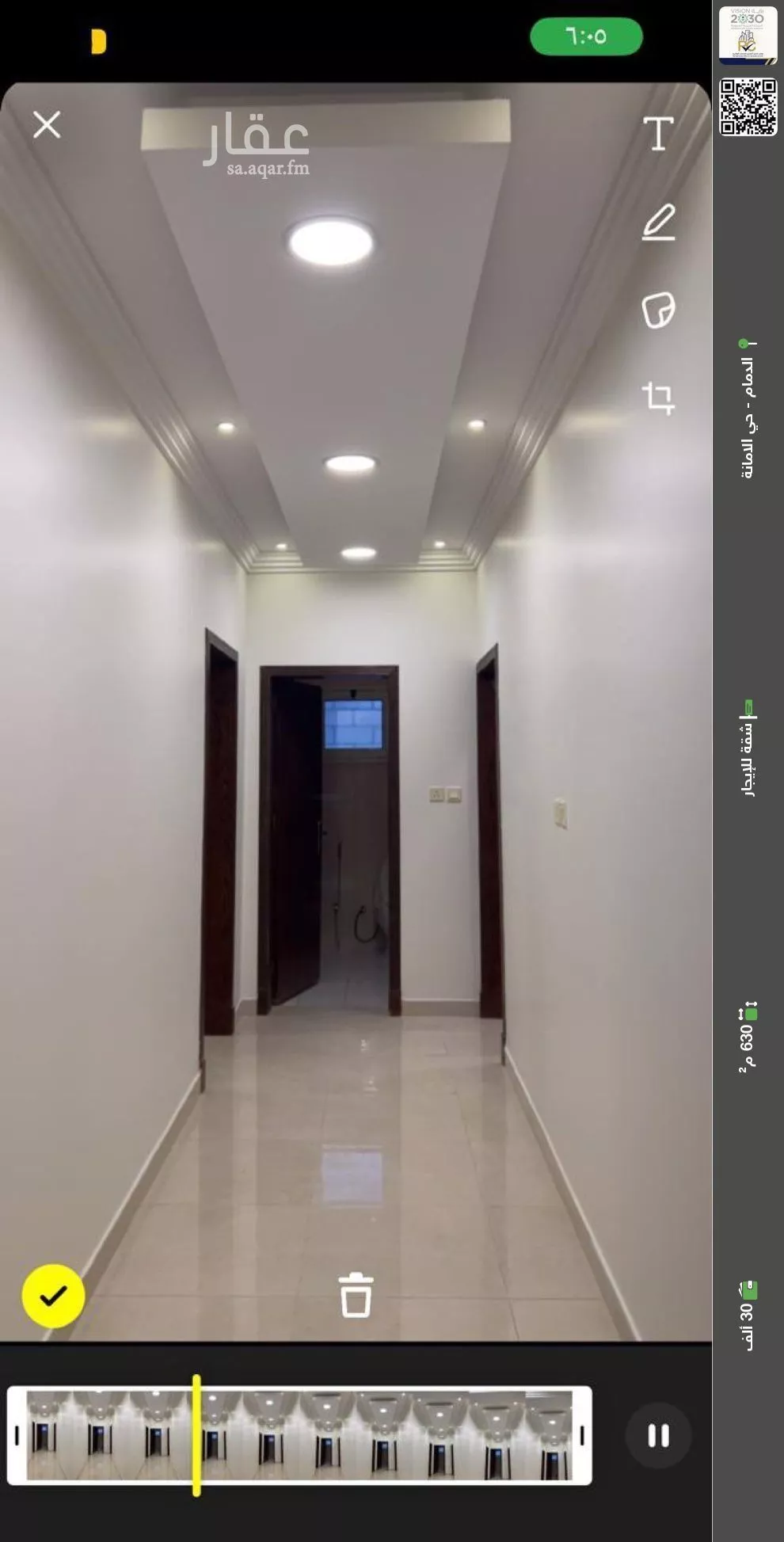Open the pencil drawing tool
784x1542 pixels.
tap(658, 222)
